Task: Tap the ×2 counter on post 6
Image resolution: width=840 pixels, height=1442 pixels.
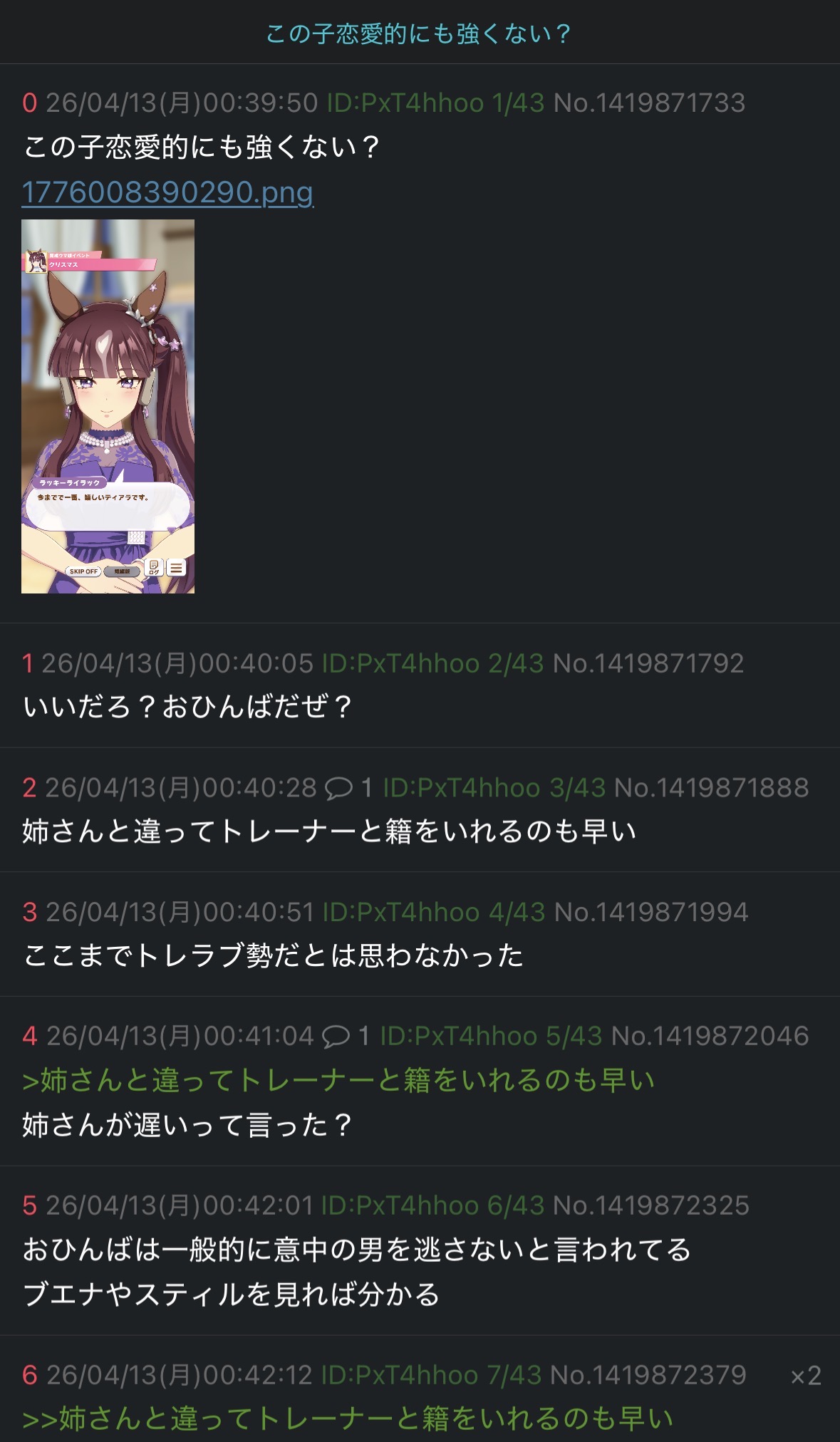Action: [x=806, y=1376]
